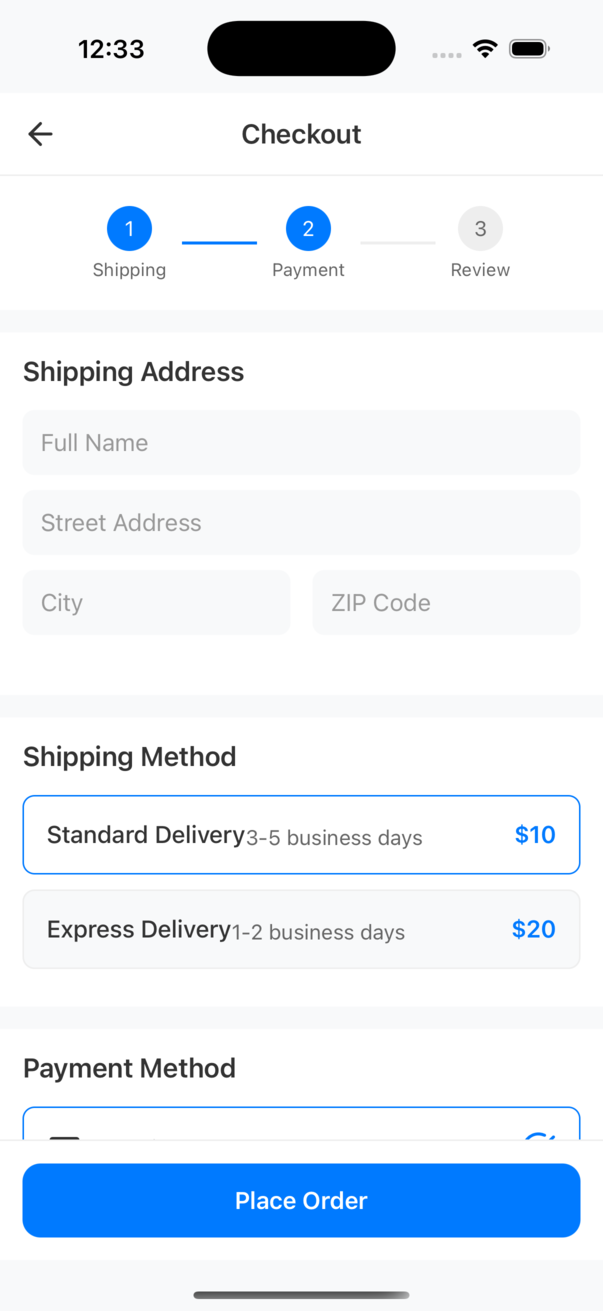Tap the Full Name field
Screen dimensions: 603x1311
click(301, 442)
